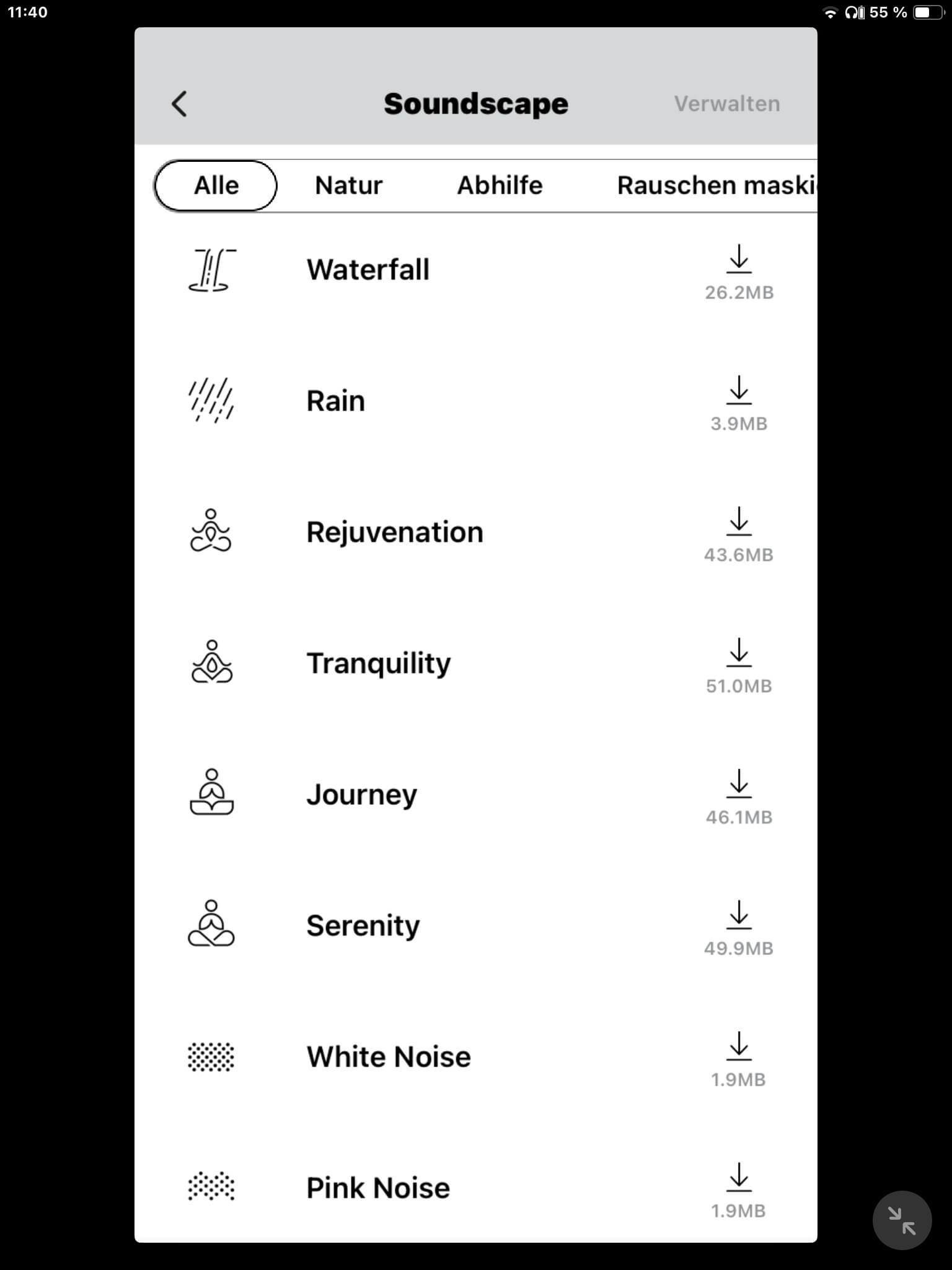This screenshot has height=1270, width=952.
Task: Switch to the Natur tab
Action: point(348,185)
